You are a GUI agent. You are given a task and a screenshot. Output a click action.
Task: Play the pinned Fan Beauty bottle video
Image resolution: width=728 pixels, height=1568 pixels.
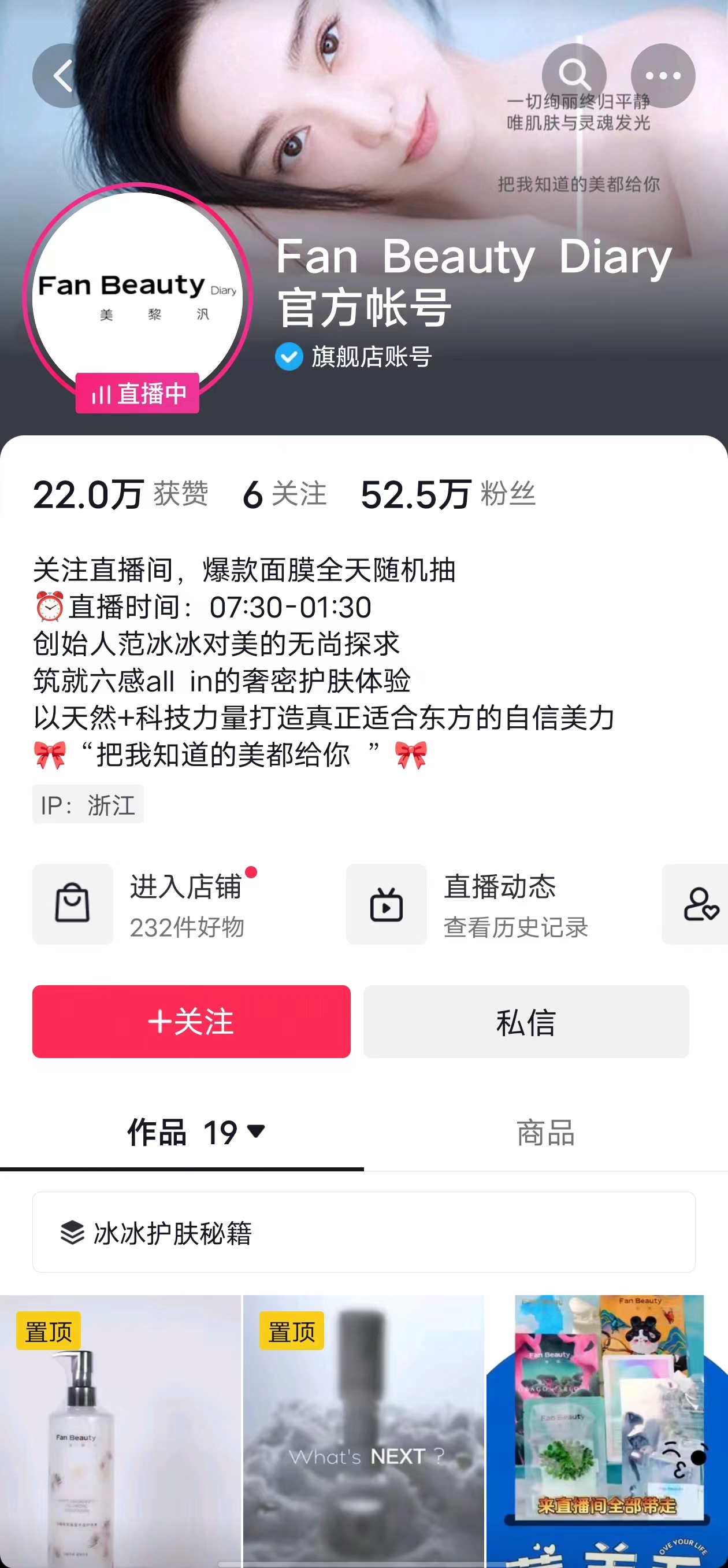[x=120, y=1430]
